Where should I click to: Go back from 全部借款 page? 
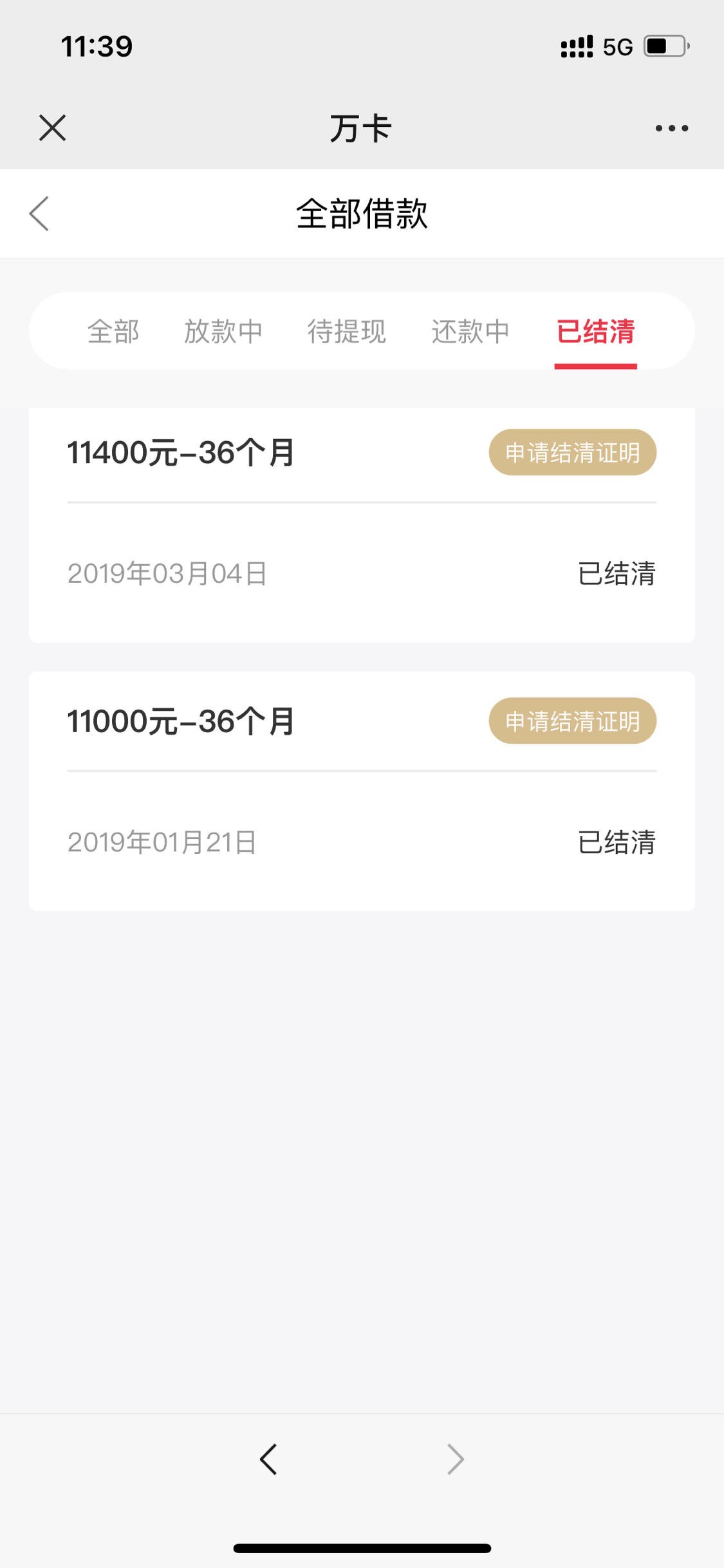tap(39, 213)
